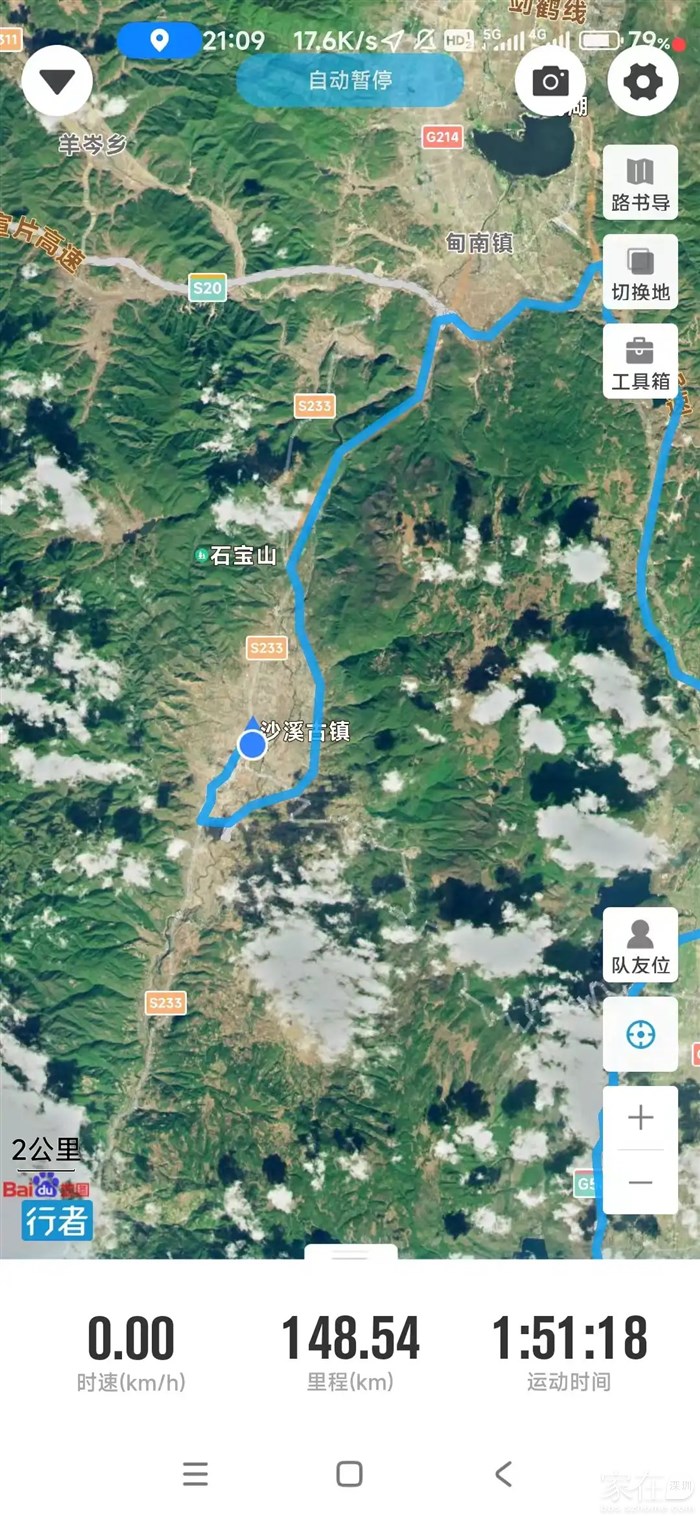Zoom in on the map
Image resolution: width=700 pixels, height=1516 pixels.
(640, 1117)
